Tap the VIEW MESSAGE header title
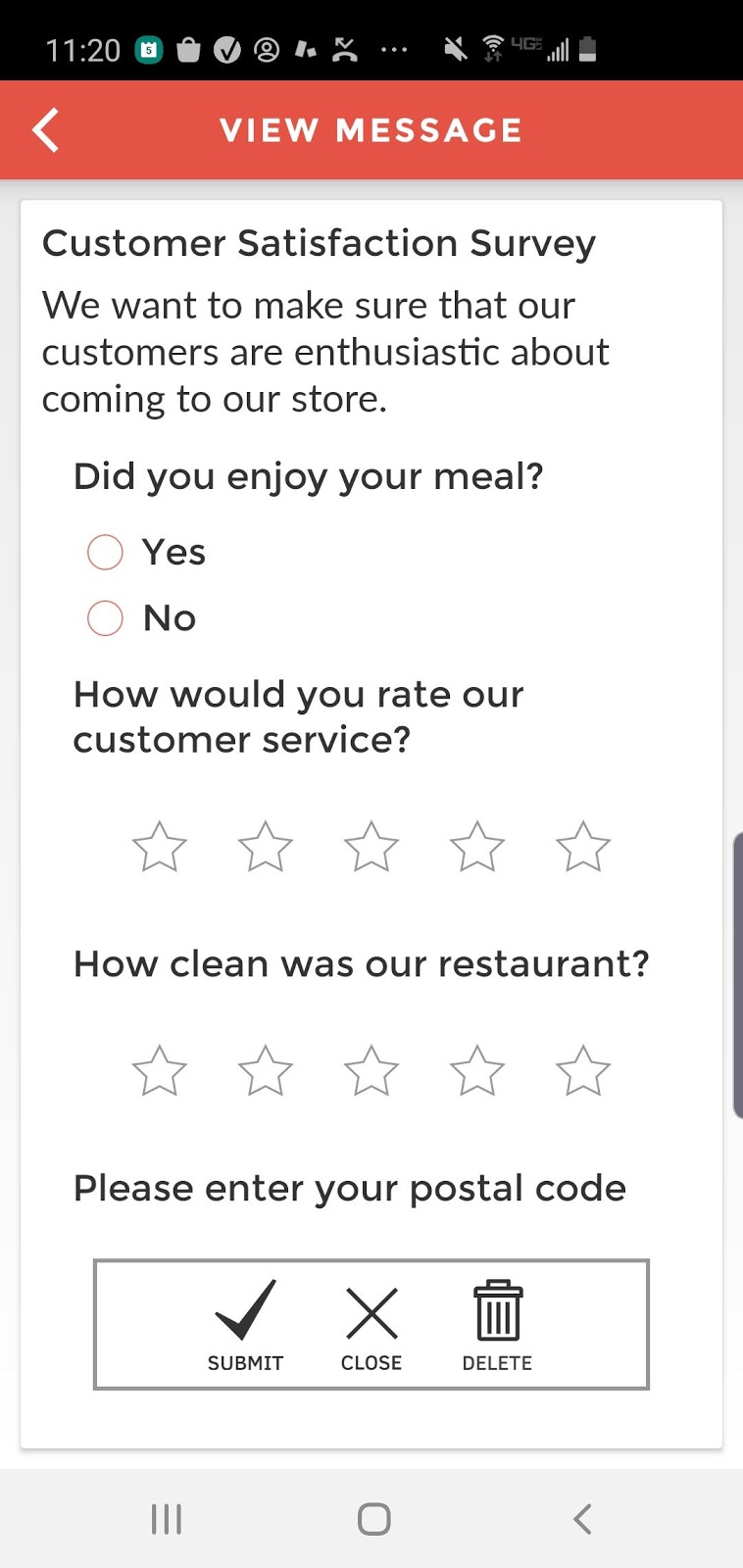The height and width of the screenshot is (1568, 743). (x=371, y=128)
